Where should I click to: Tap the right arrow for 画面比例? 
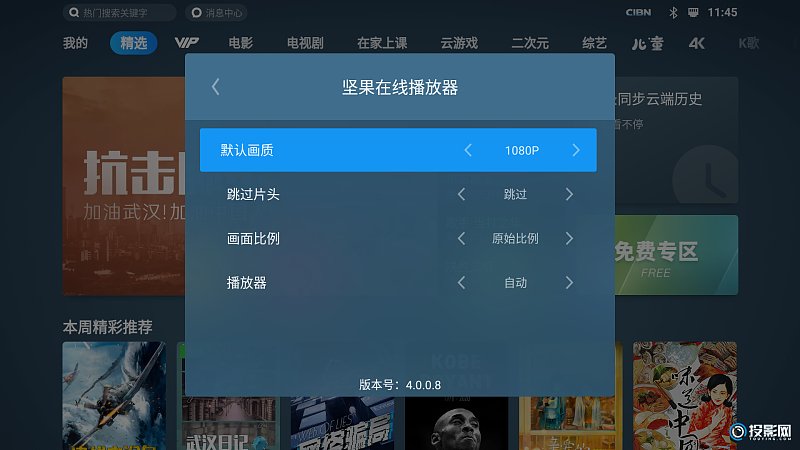point(569,238)
